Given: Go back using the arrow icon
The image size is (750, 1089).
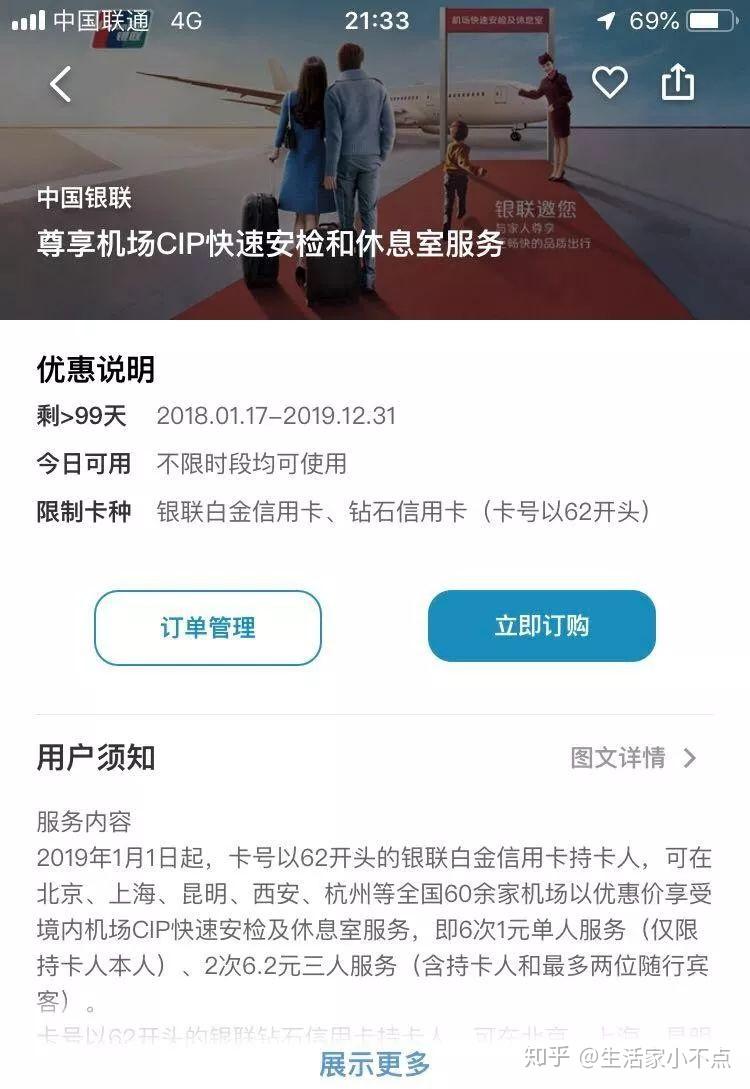Looking at the screenshot, I should (x=61, y=84).
